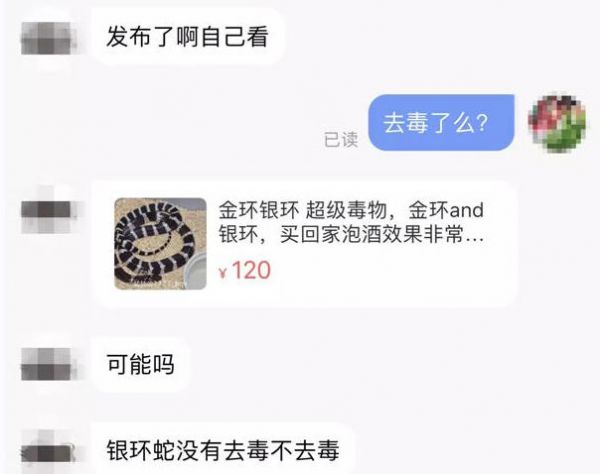Open the seller avatar beside 可能吗

tap(47, 364)
